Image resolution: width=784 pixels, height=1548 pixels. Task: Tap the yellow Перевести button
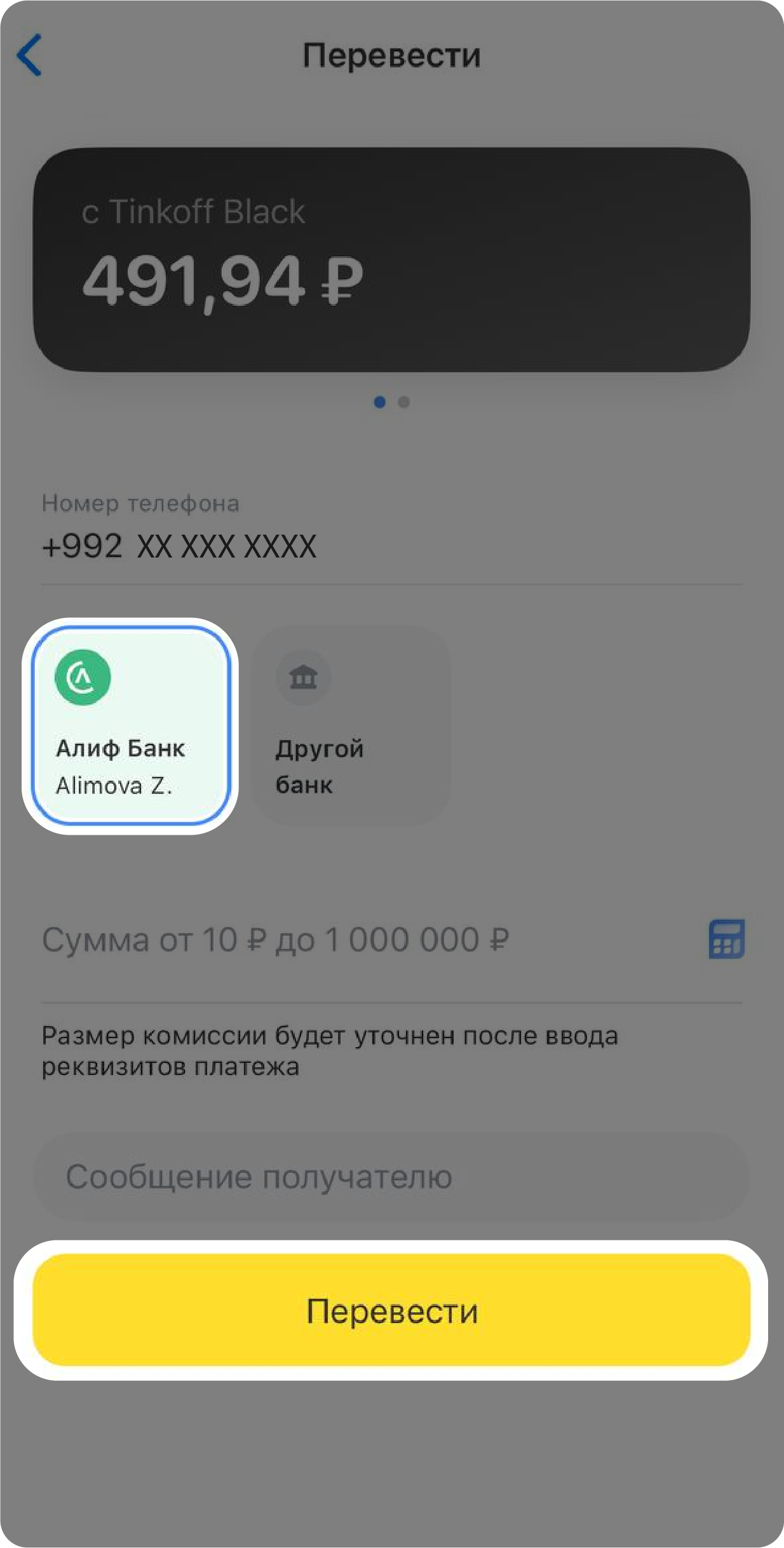click(391, 1311)
